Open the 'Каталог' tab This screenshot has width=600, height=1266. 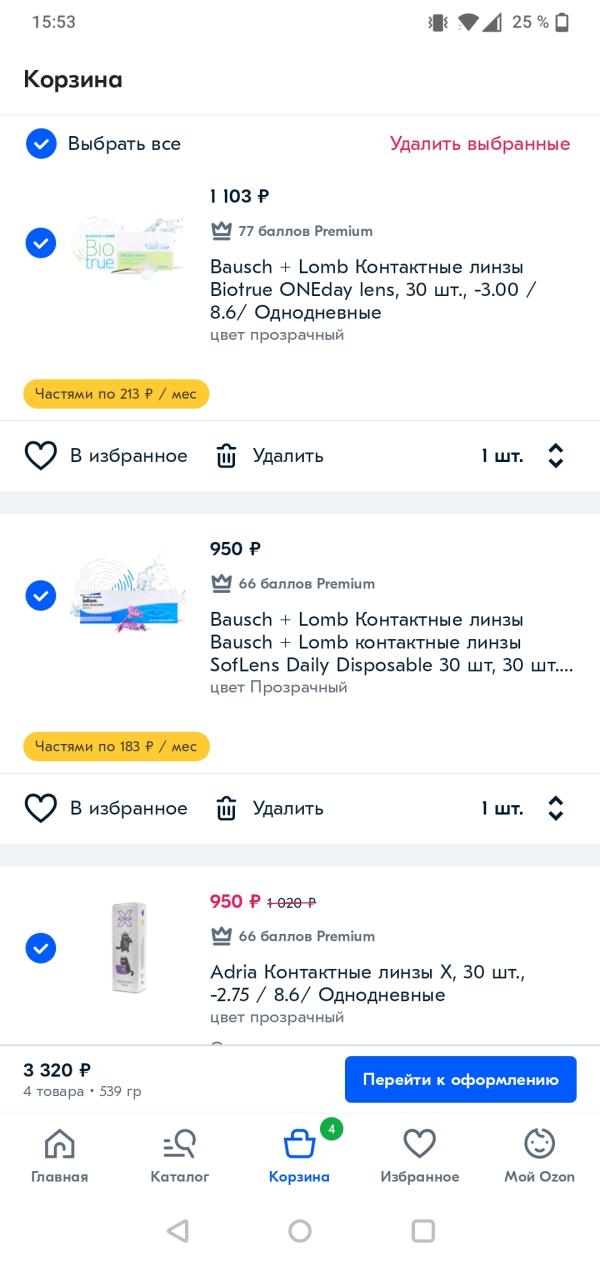(x=180, y=1155)
